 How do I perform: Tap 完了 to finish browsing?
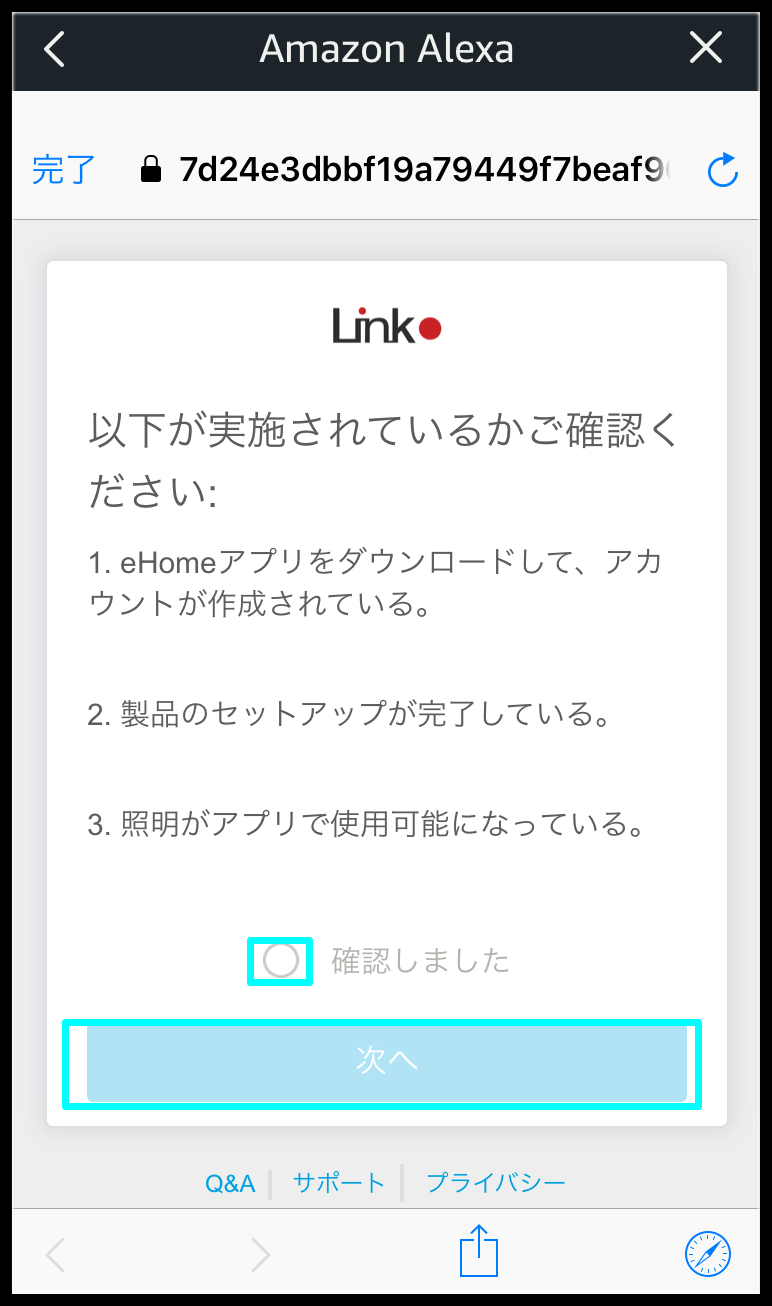tap(64, 170)
